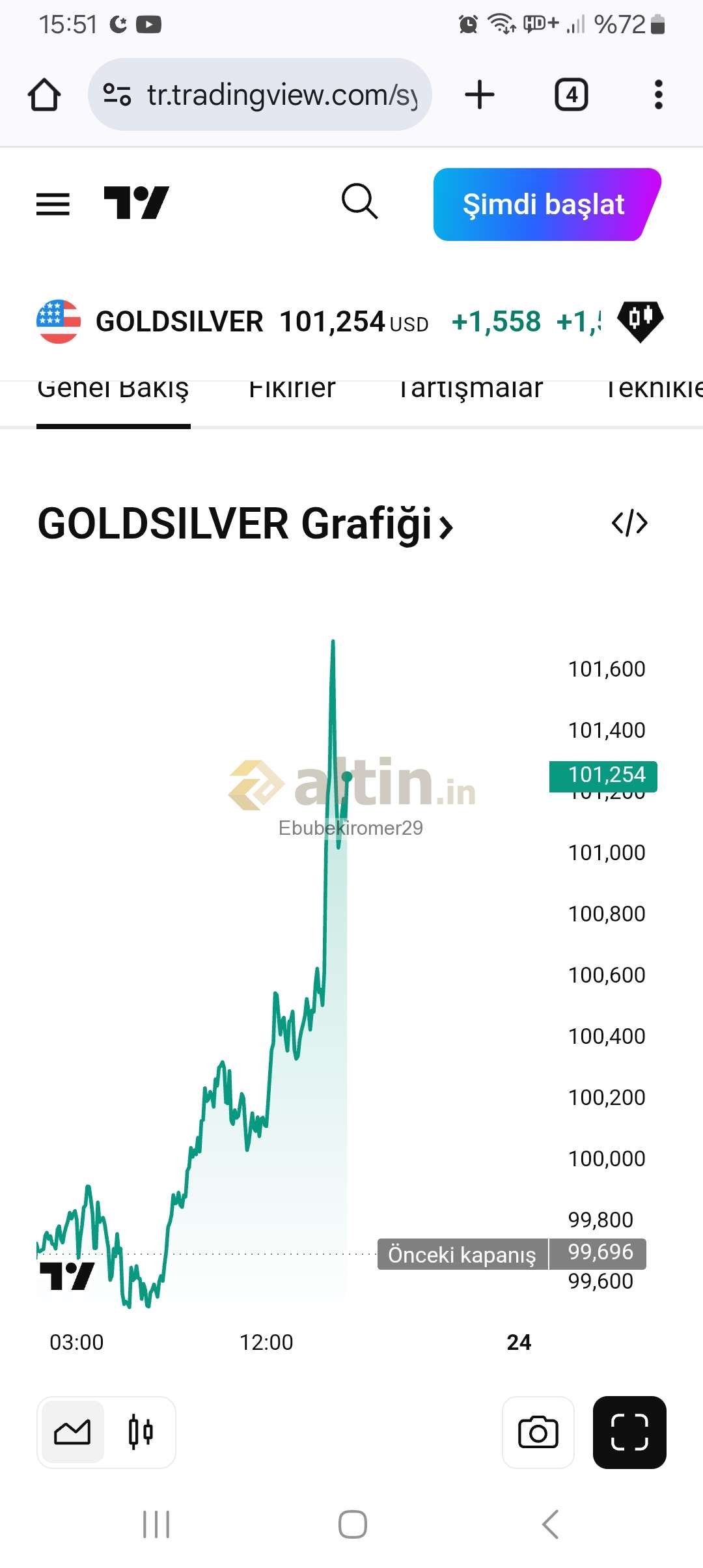The height and width of the screenshot is (1568, 703).
Task: Expand the chart to fullscreen
Action: pos(629,1432)
